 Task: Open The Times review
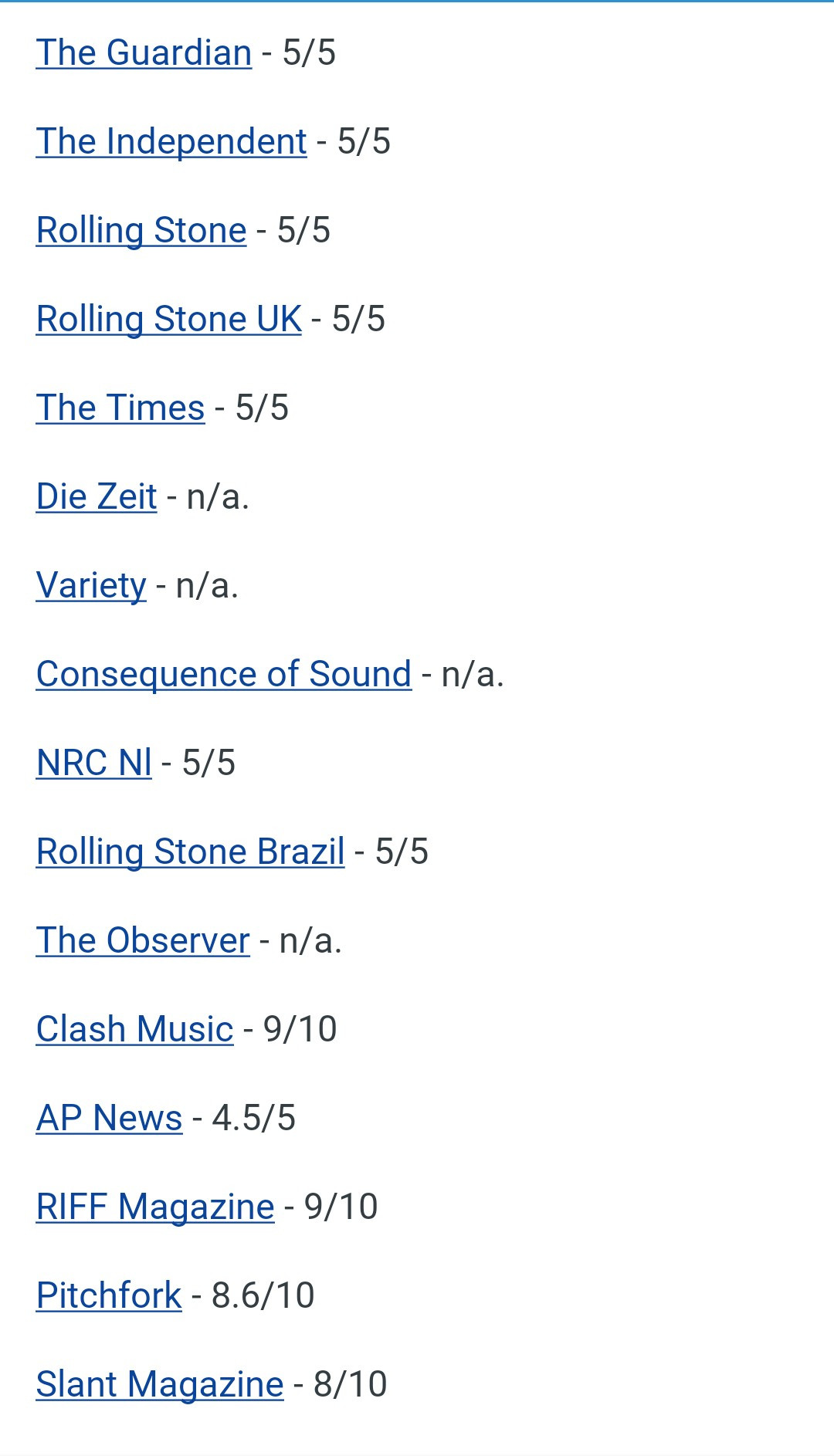click(x=120, y=408)
